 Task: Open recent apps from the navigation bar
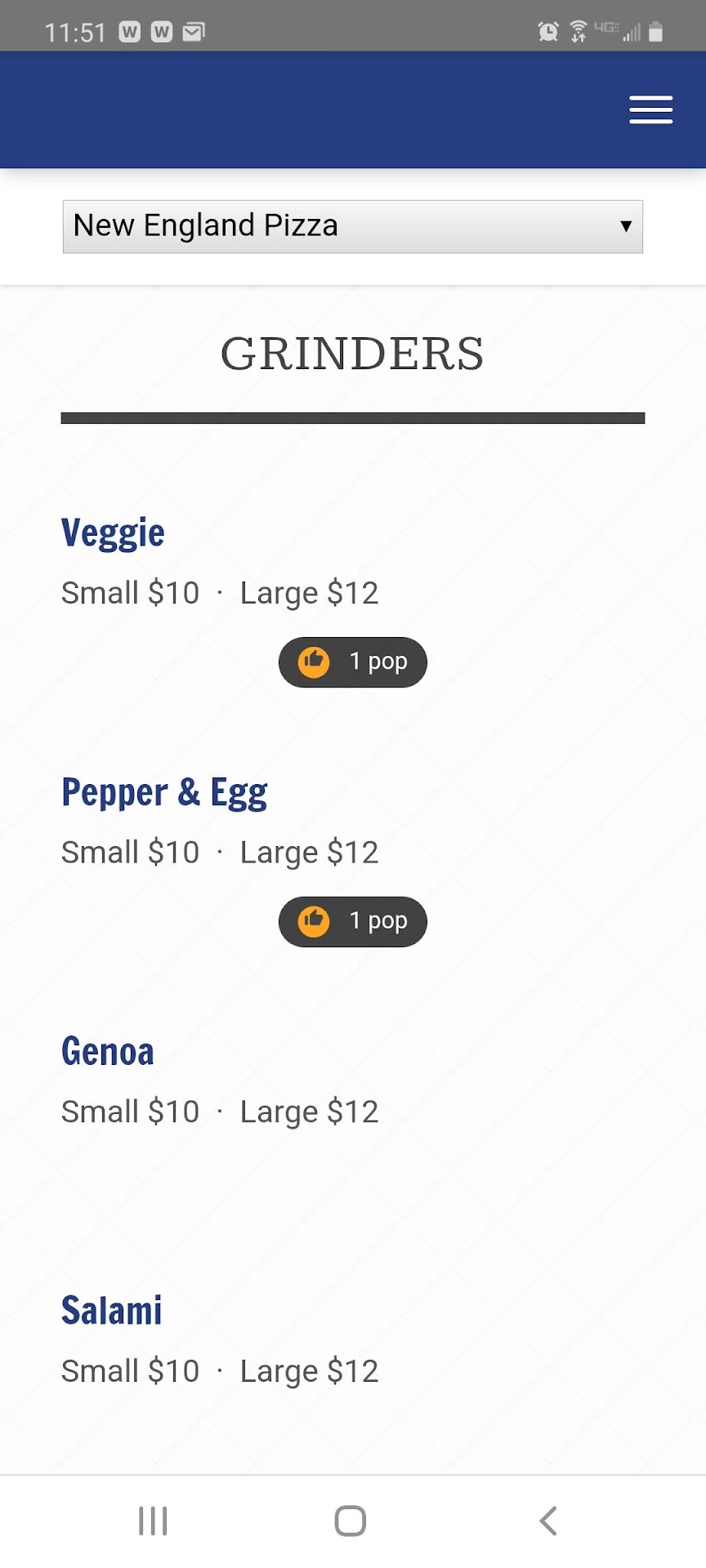[153, 1521]
